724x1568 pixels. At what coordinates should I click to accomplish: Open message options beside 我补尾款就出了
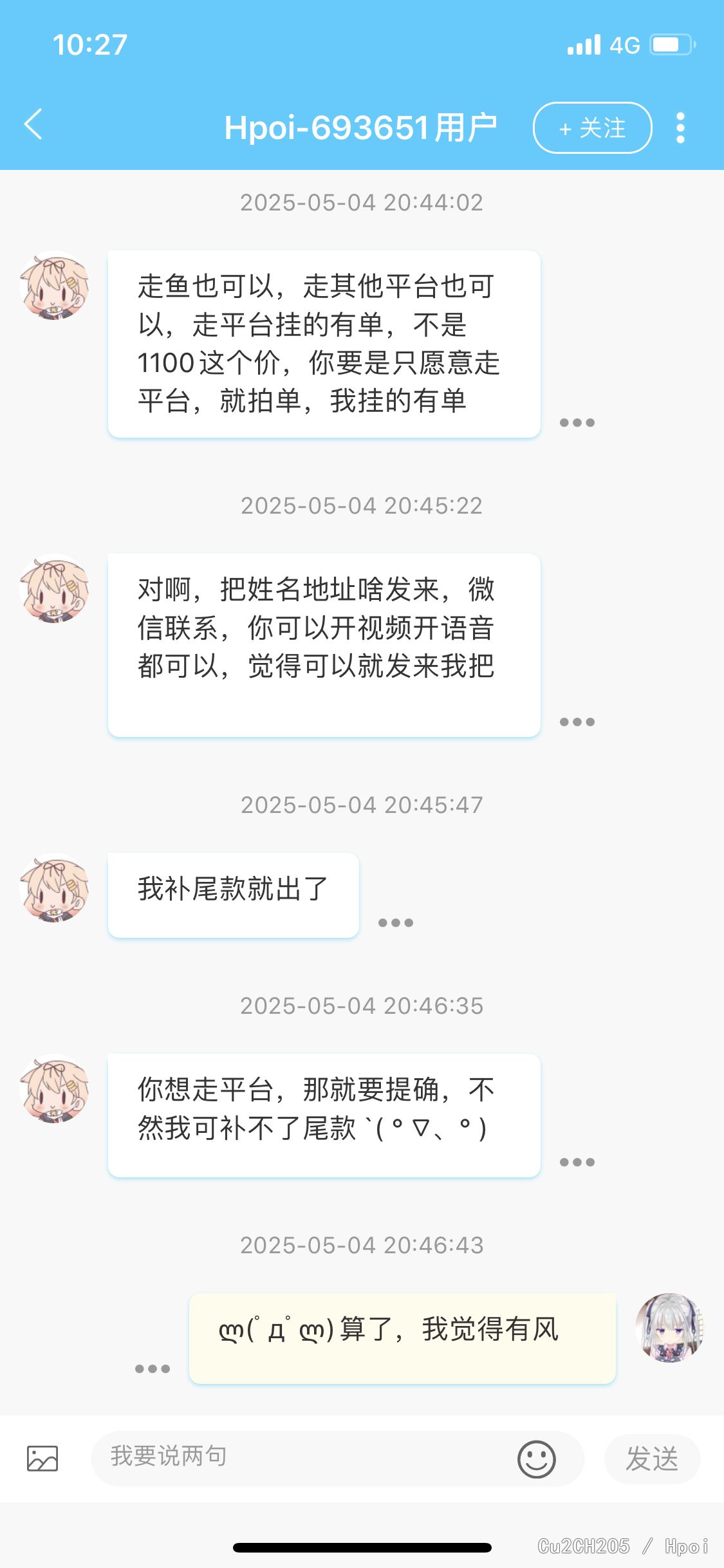pos(396,923)
